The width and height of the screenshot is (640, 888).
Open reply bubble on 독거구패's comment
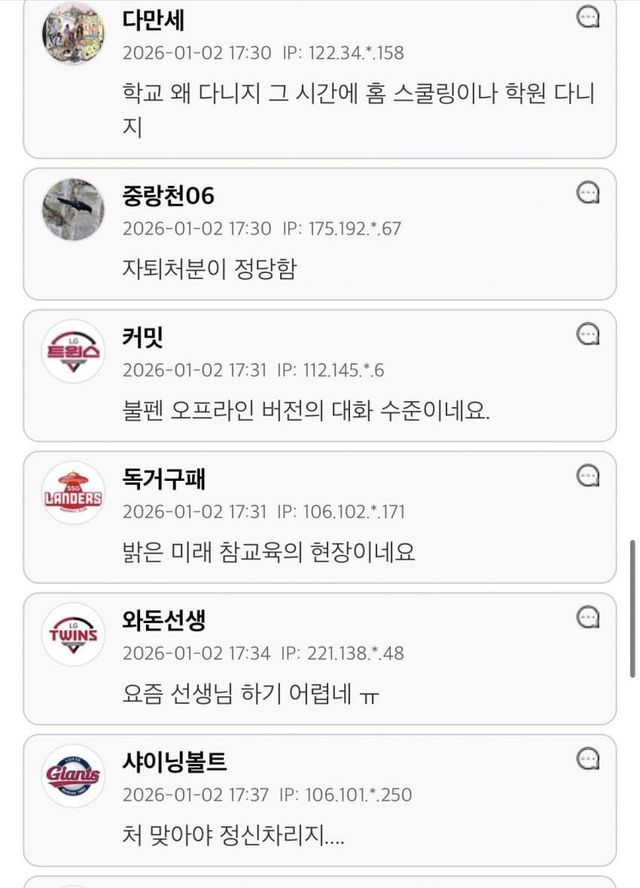pyautogui.click(x=589, y=475)
